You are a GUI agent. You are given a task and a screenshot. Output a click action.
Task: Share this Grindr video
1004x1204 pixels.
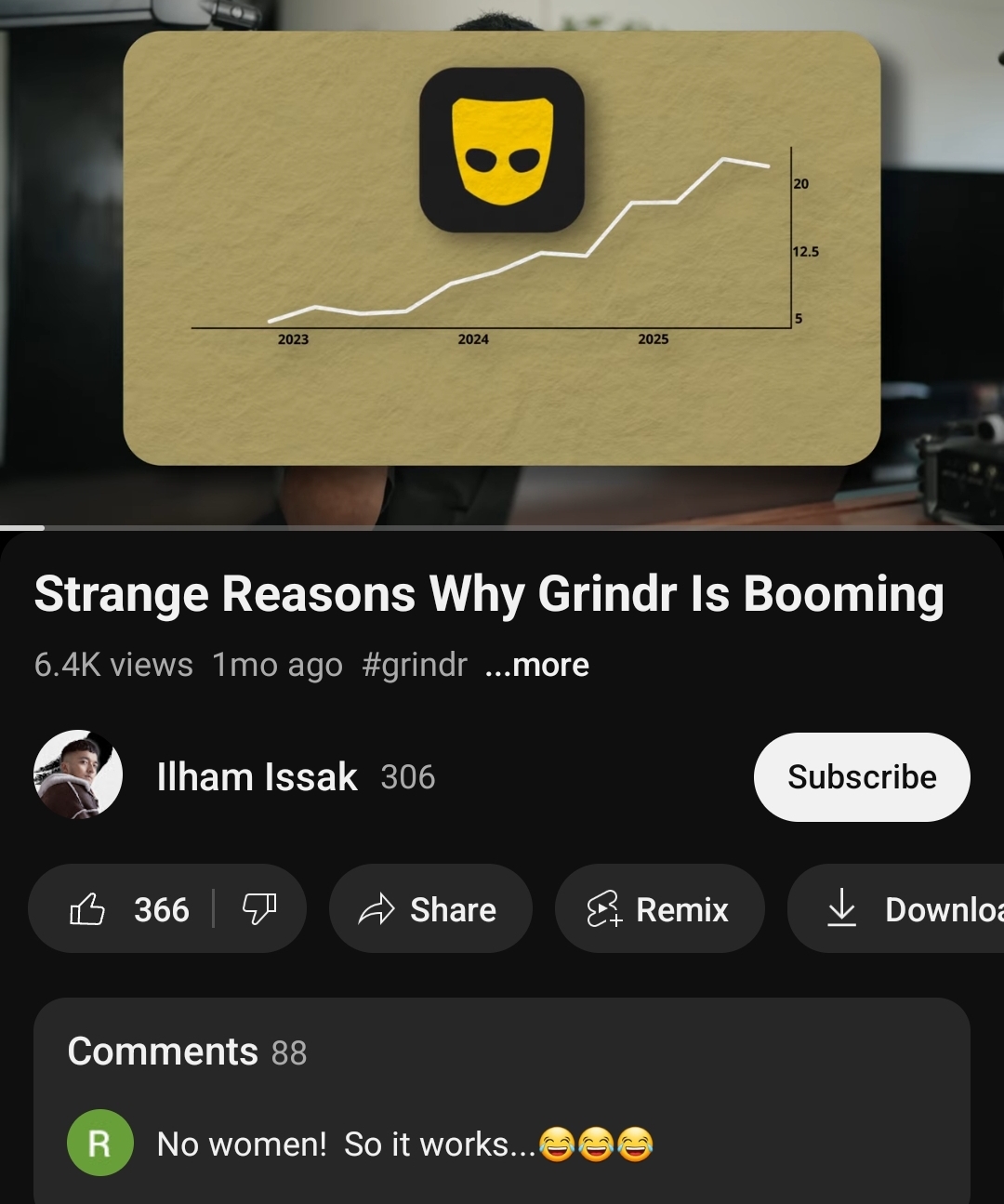tap(430, 909)
